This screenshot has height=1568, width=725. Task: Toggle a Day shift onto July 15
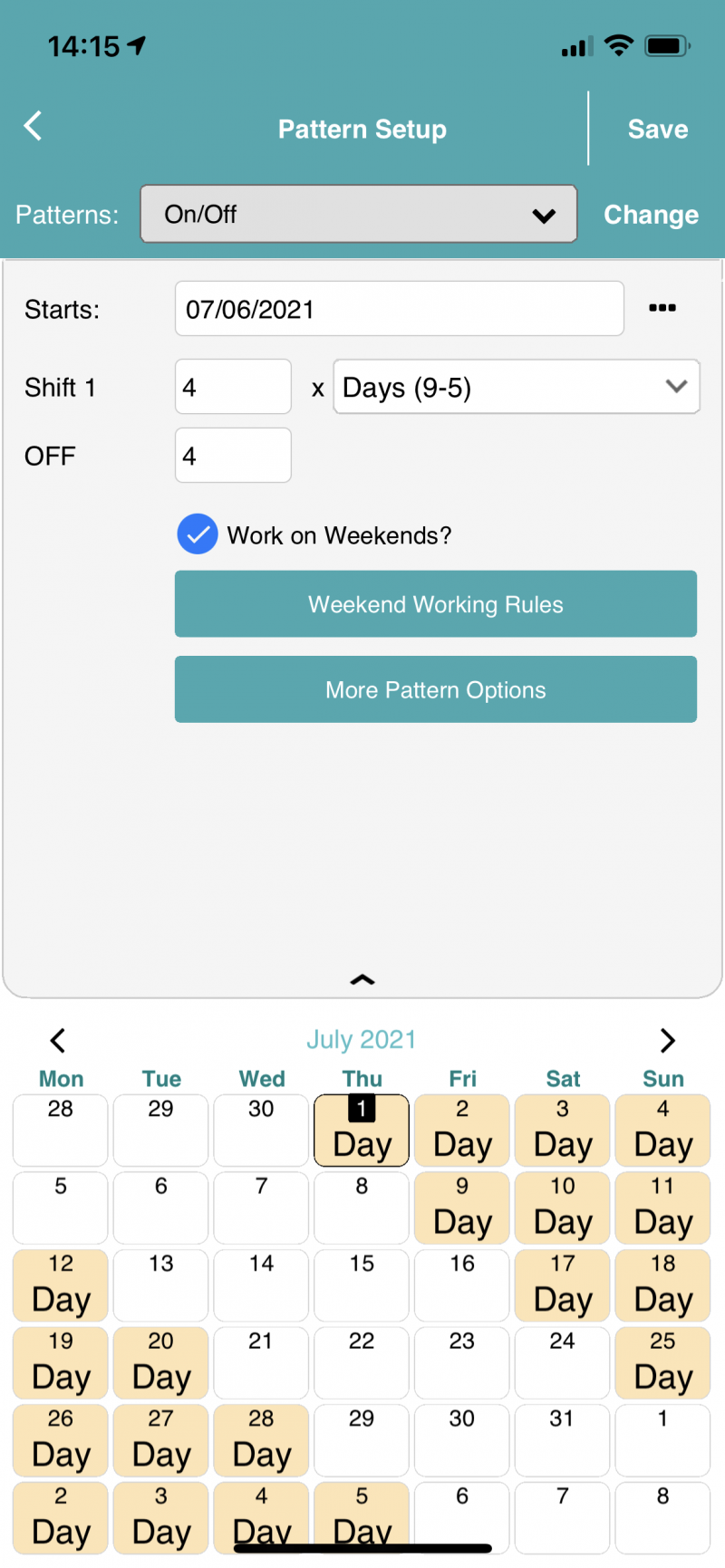tap(362, 1285)
